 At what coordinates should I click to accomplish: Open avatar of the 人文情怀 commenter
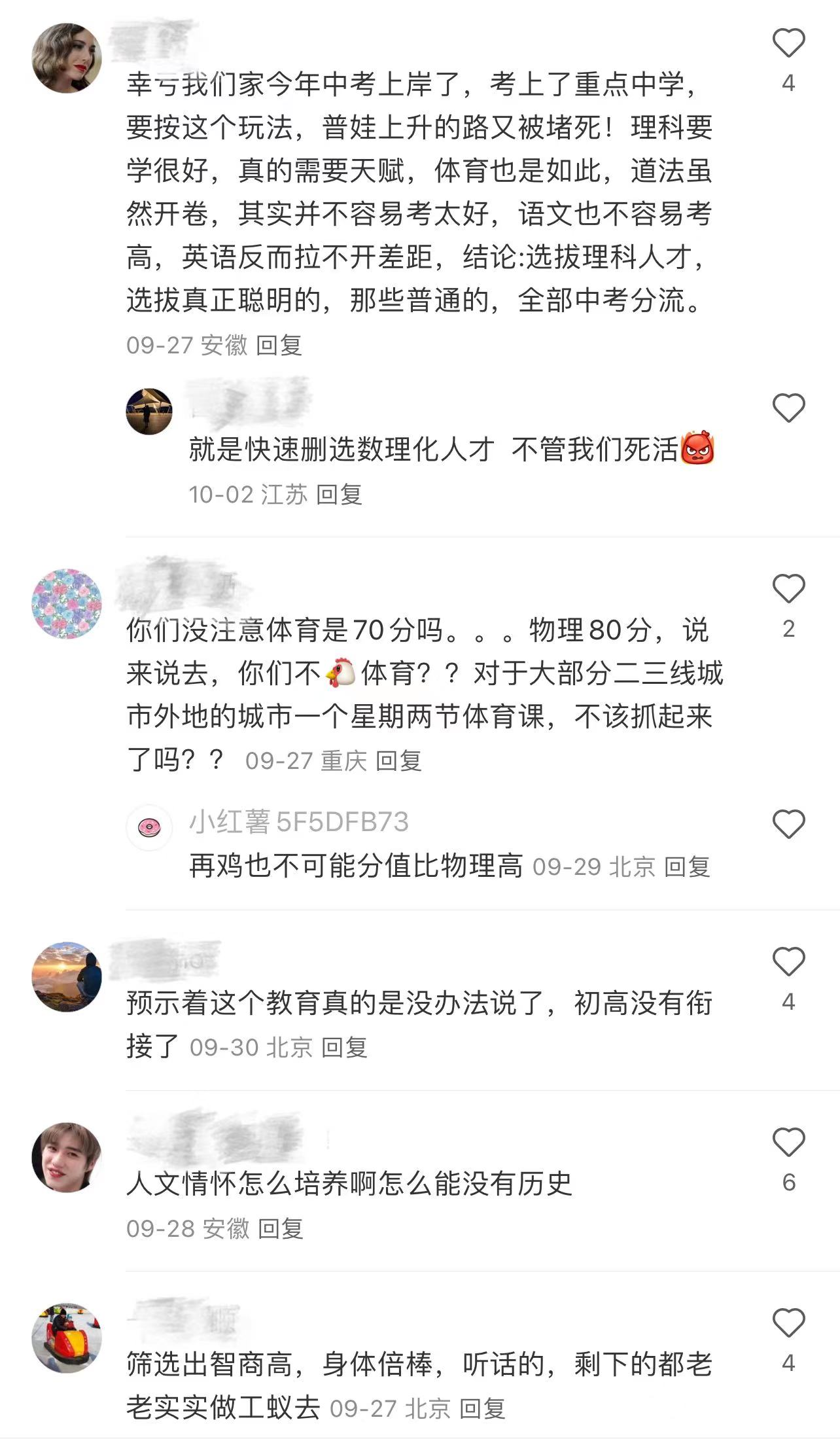click(67, 1157)
